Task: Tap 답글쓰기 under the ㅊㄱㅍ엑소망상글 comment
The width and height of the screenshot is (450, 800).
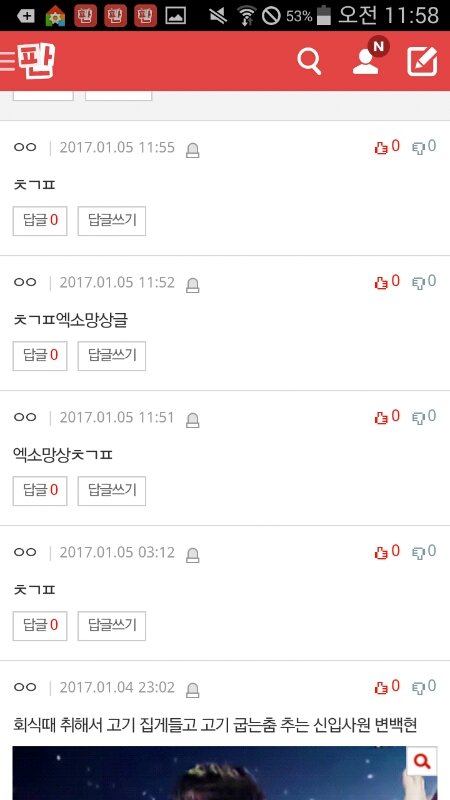Action: coord(112,356)
